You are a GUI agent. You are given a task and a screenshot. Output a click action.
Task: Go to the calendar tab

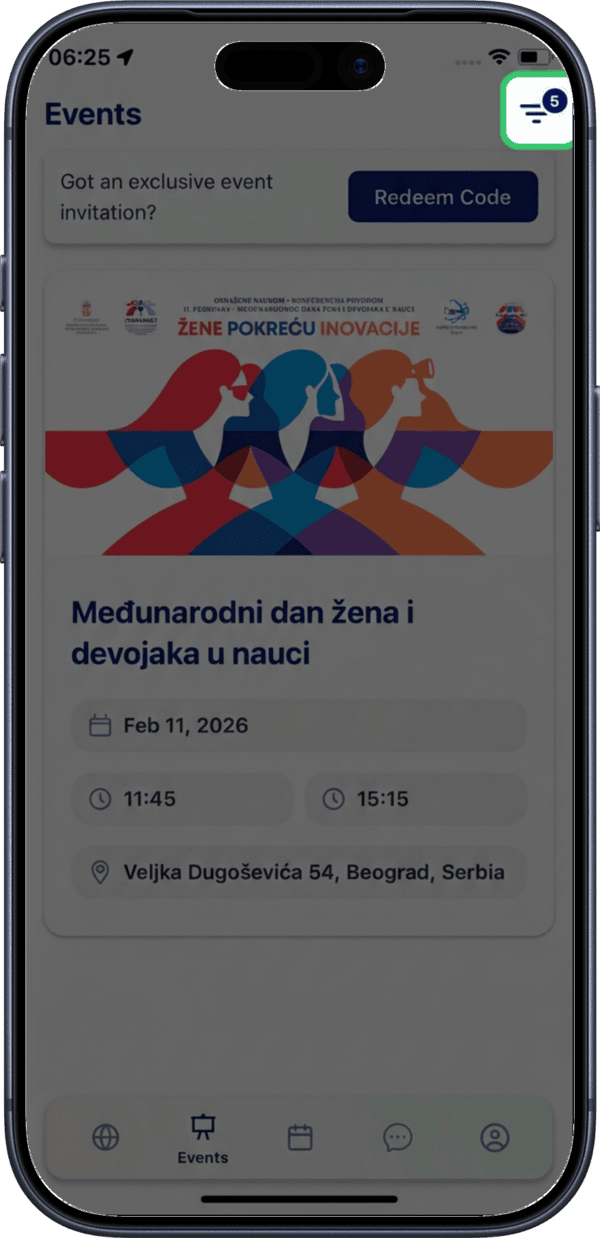click(300, 1137)
